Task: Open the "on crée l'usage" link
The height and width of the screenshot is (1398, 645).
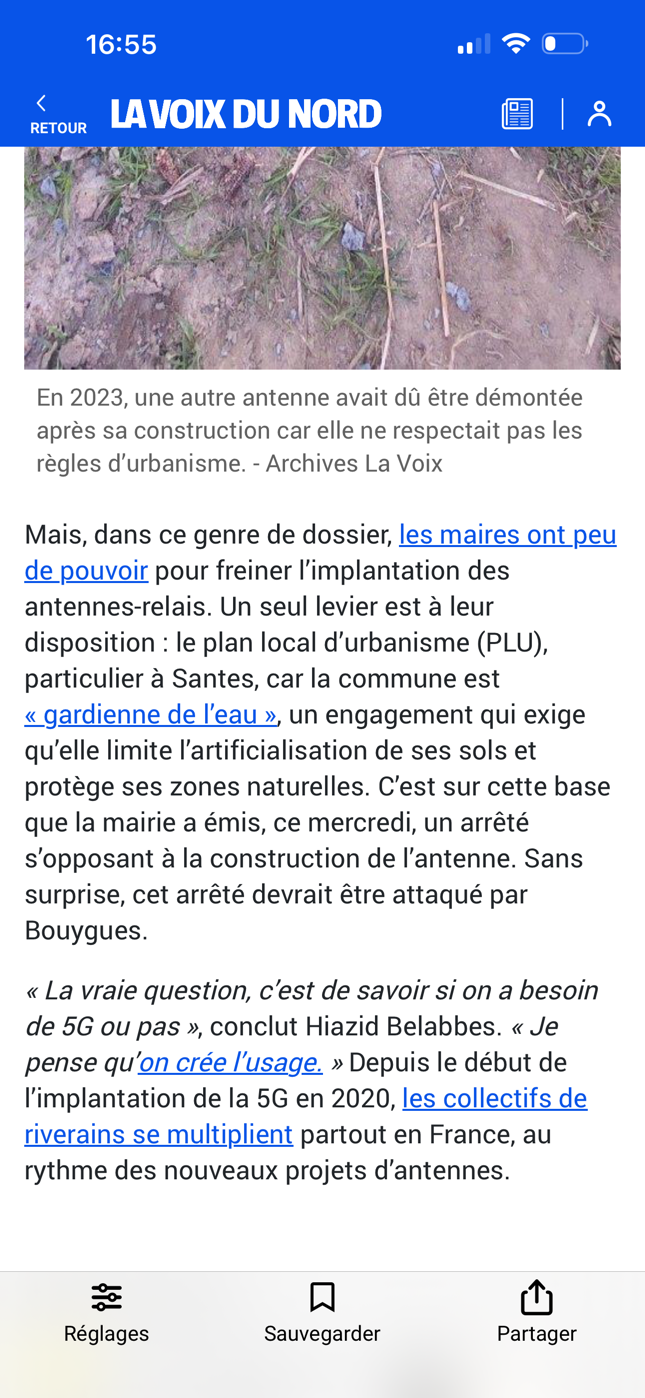Action: click(231, 1062)
